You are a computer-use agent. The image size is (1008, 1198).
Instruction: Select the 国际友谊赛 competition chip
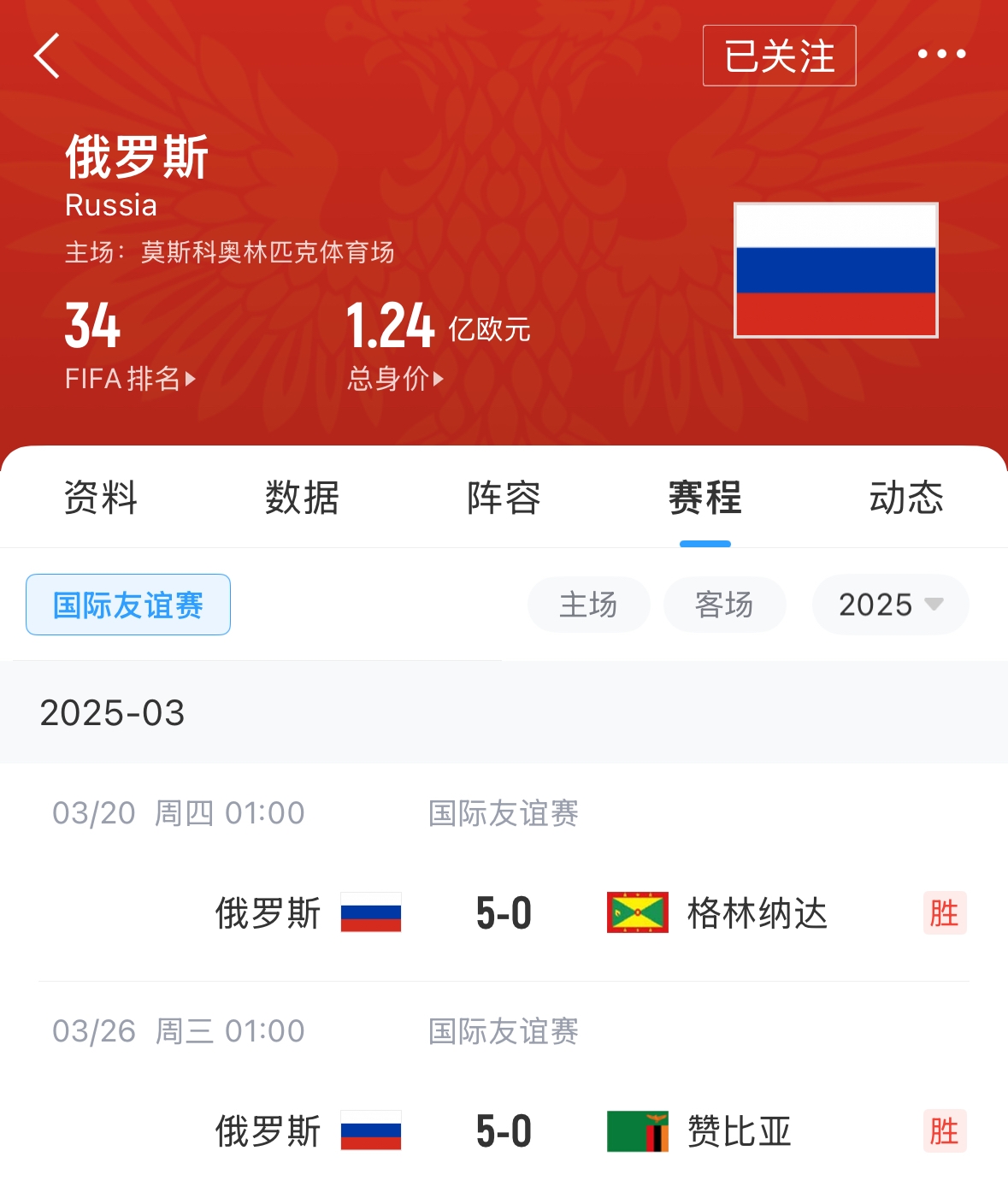click(x=128, y=605)
